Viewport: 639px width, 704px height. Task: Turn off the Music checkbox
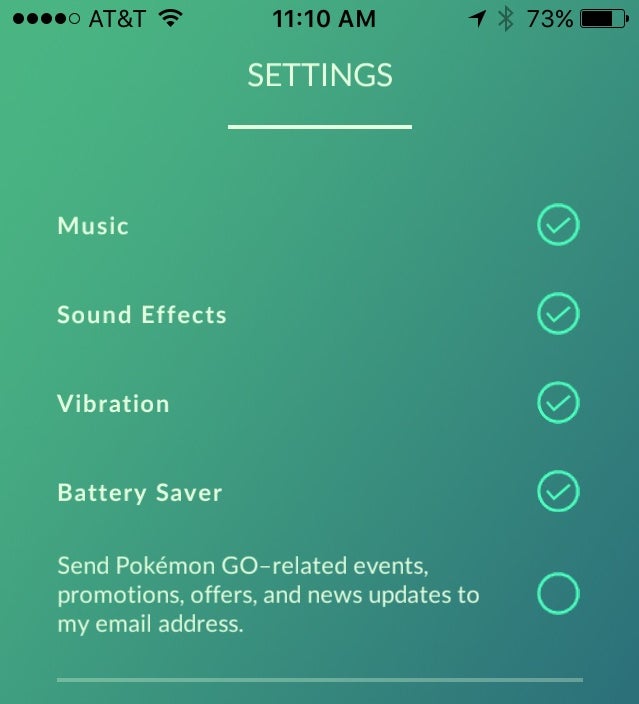click(x=558, y=226)
